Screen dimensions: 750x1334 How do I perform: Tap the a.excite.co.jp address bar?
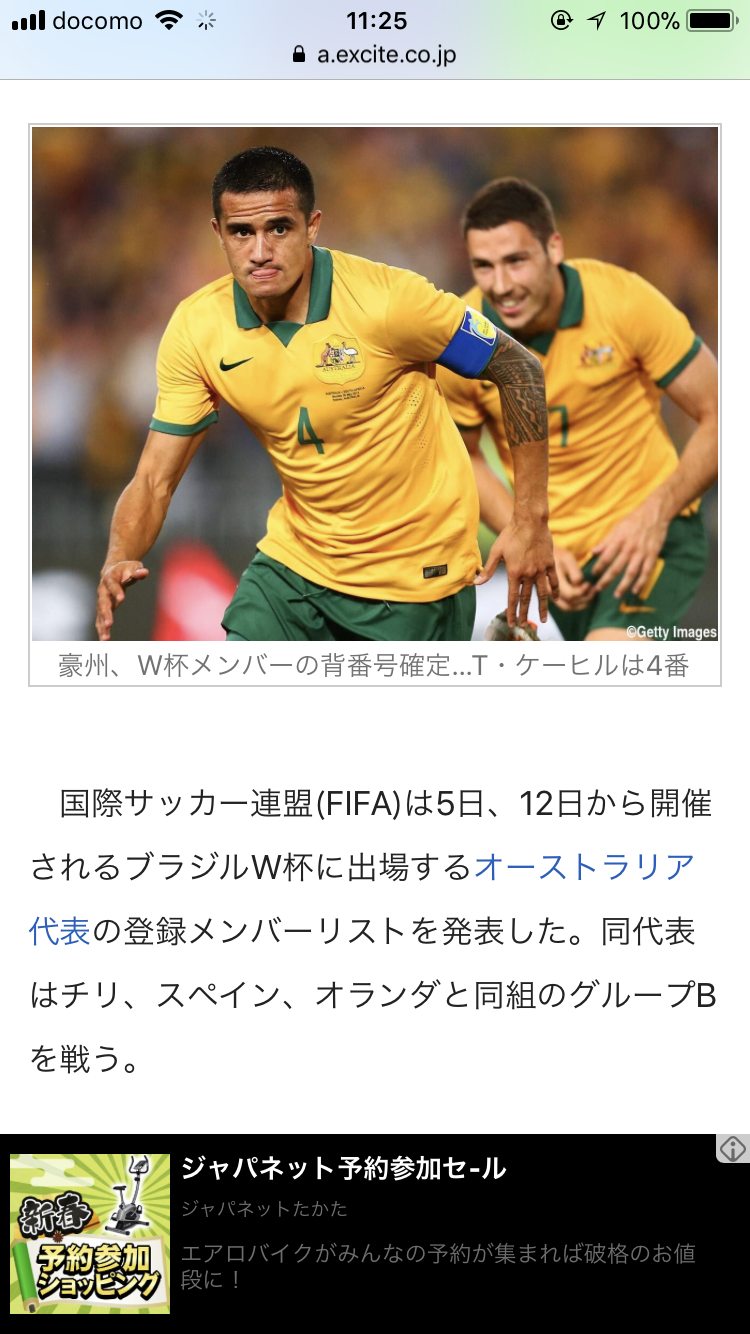[x=375, y=54]
